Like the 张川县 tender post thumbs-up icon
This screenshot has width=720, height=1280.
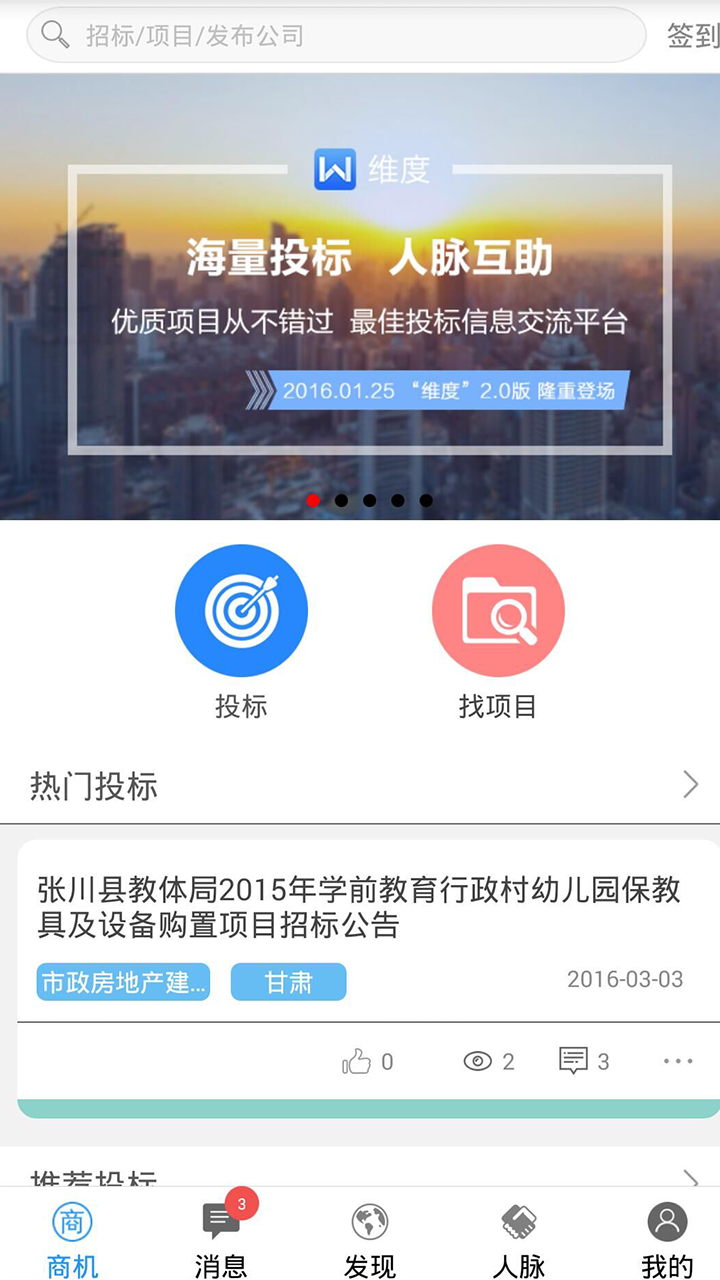[x=356, y=1061]
